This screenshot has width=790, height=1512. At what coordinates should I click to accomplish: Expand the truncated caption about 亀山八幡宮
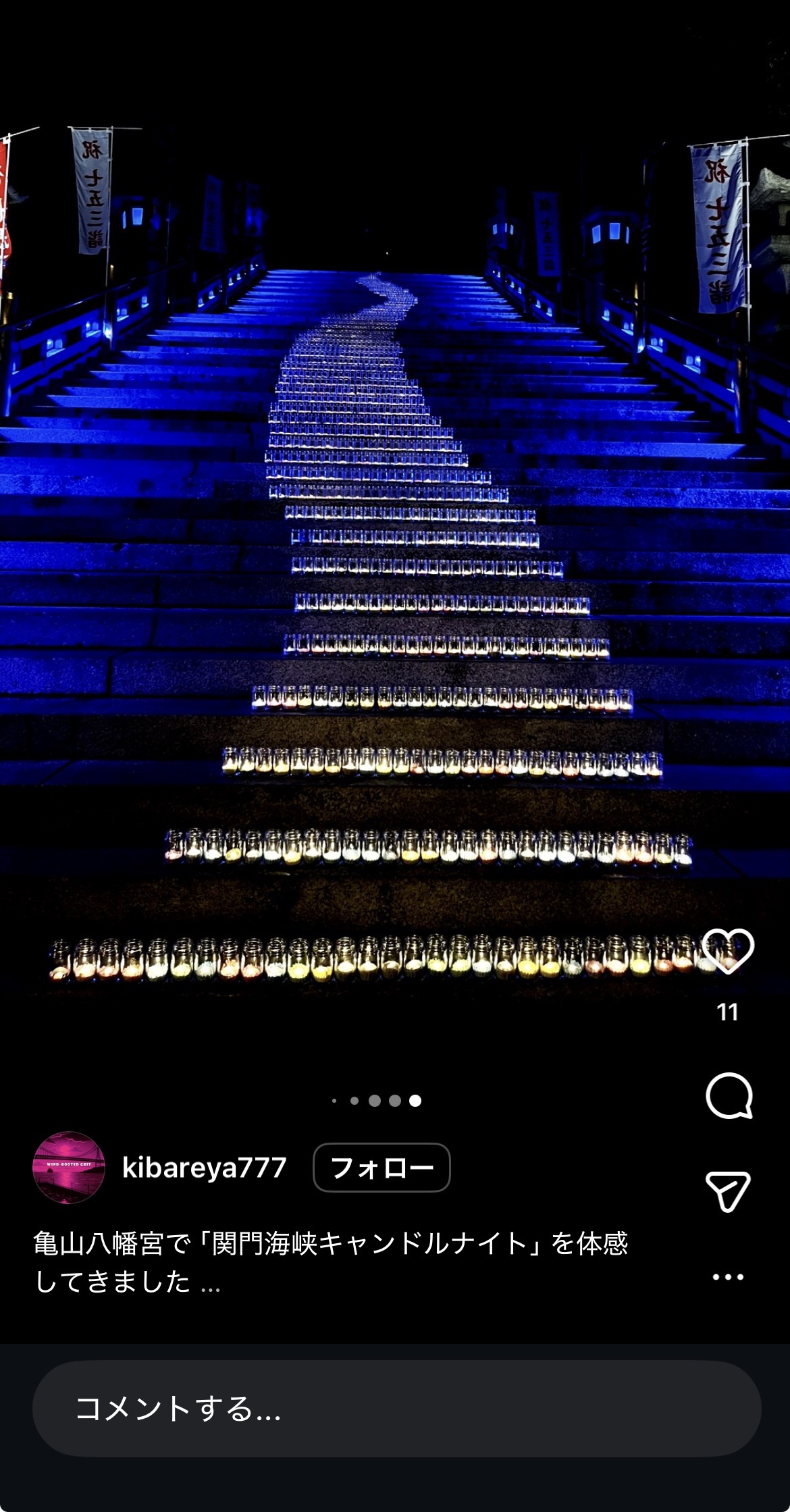pos(210,1282)
